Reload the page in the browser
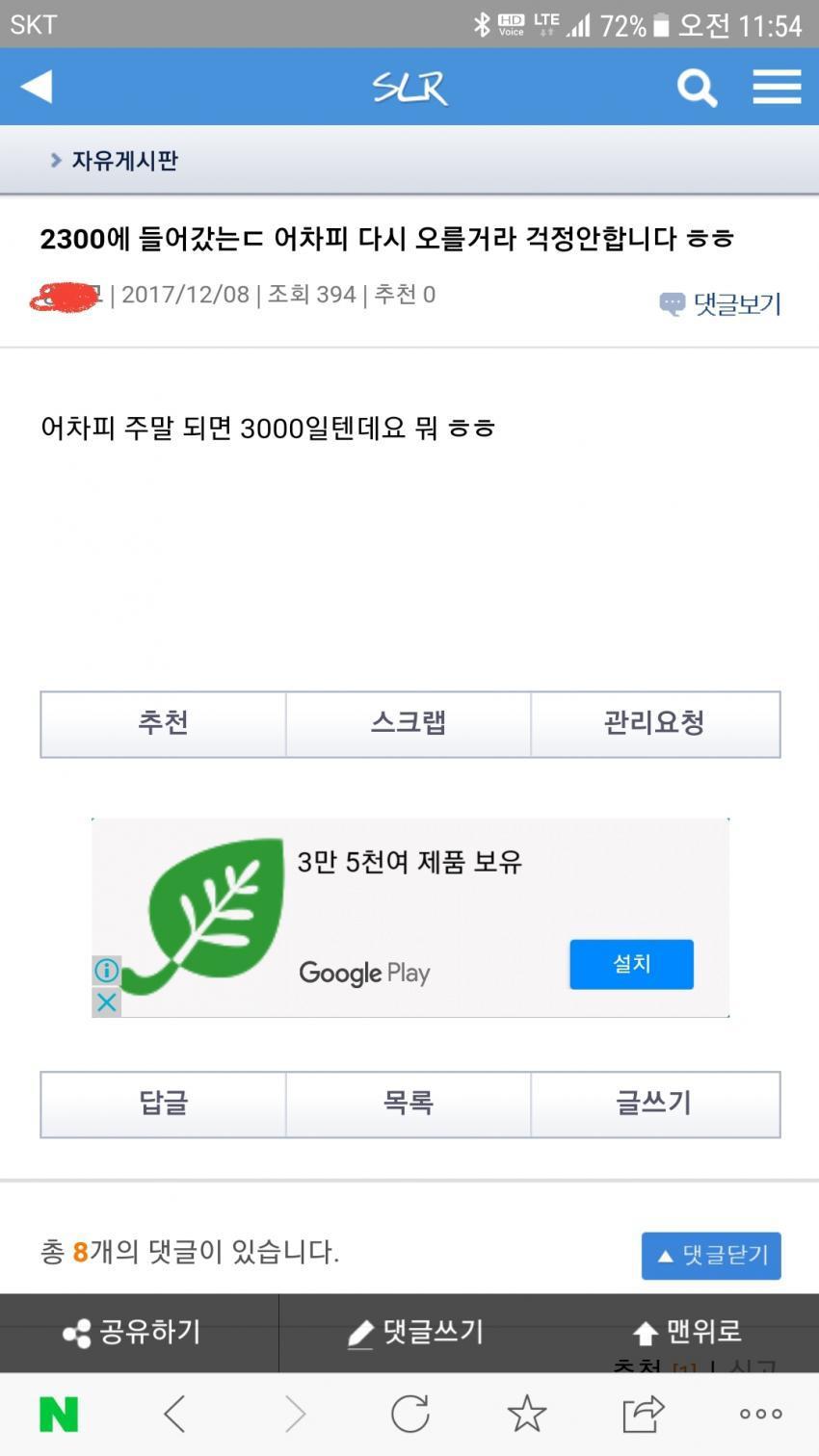819x1456 pixels. (409, 1414)
